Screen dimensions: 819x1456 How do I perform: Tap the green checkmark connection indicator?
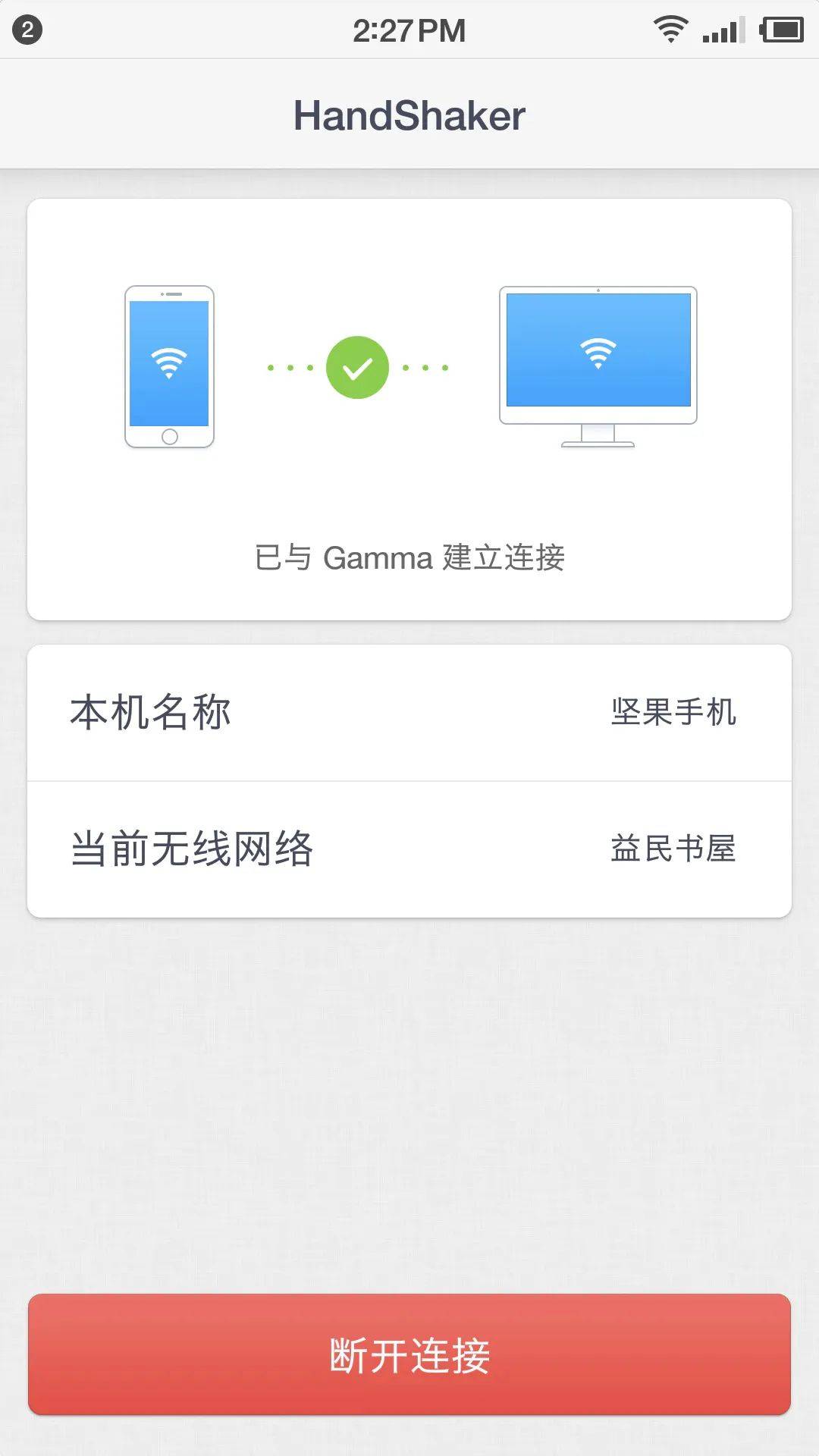pyautogui.click(x=356, y=368)
